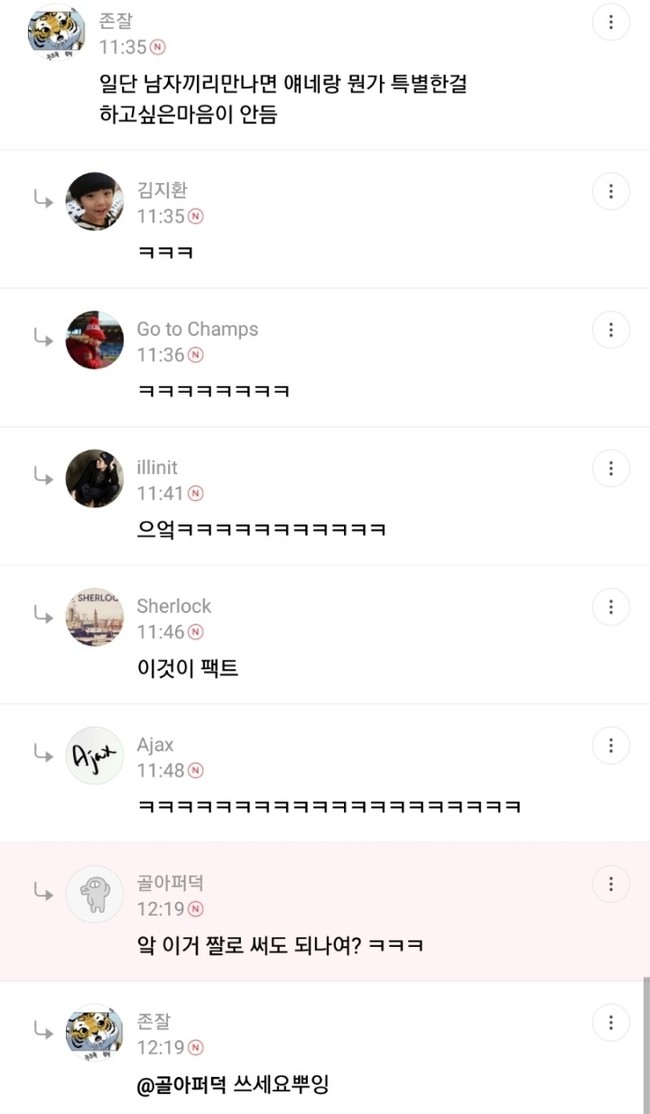
Task: Tap the overflow menu on Go to Champs' reply
Action: 610,330
